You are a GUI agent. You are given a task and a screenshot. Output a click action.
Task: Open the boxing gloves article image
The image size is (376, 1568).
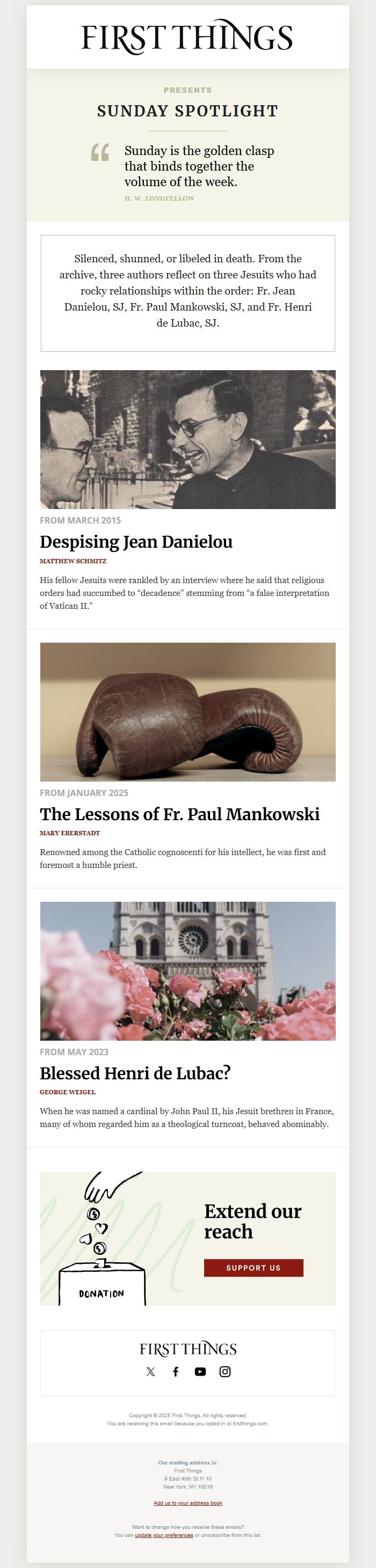pyautogui.click(x=187, y=711)
